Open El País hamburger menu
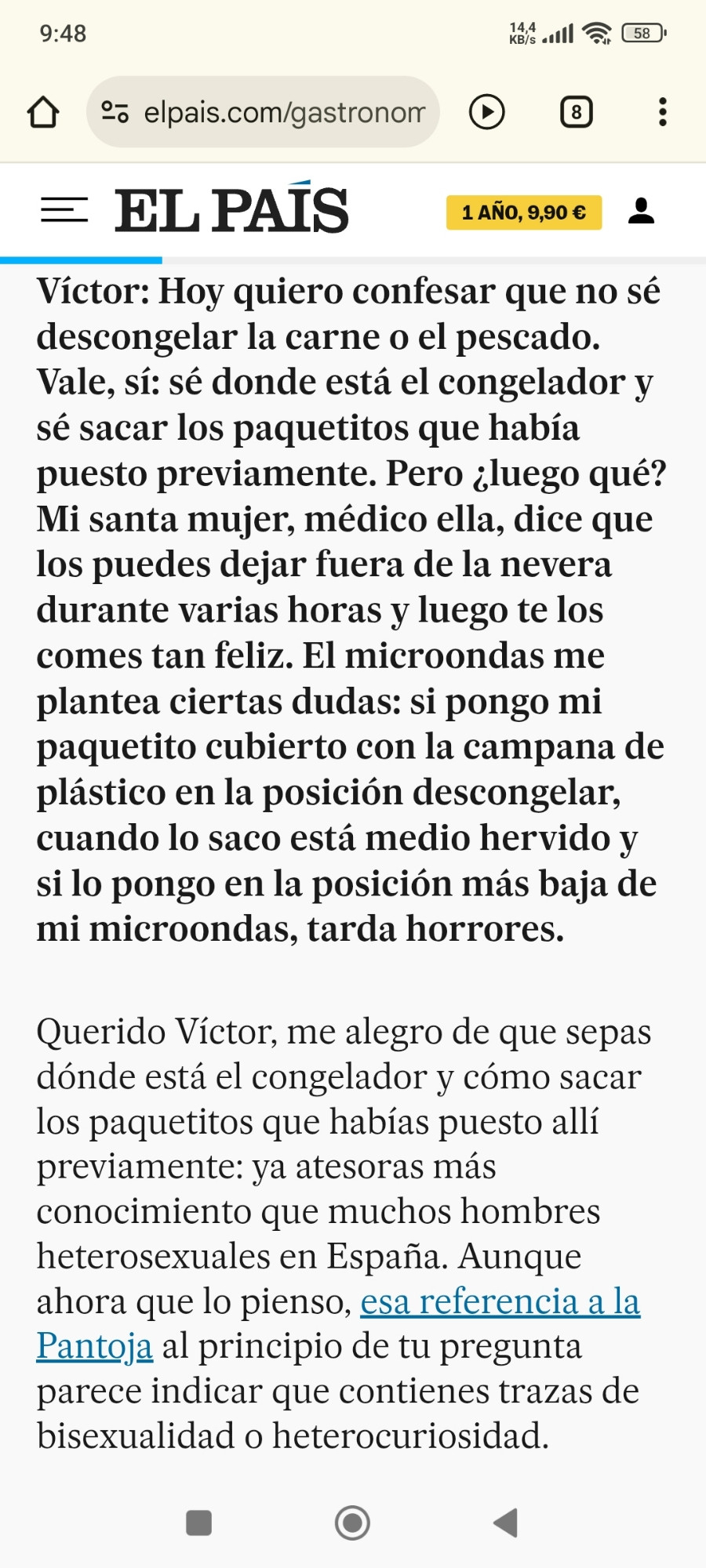Viewport: 706px width, 1568px height. click(64, 210)
